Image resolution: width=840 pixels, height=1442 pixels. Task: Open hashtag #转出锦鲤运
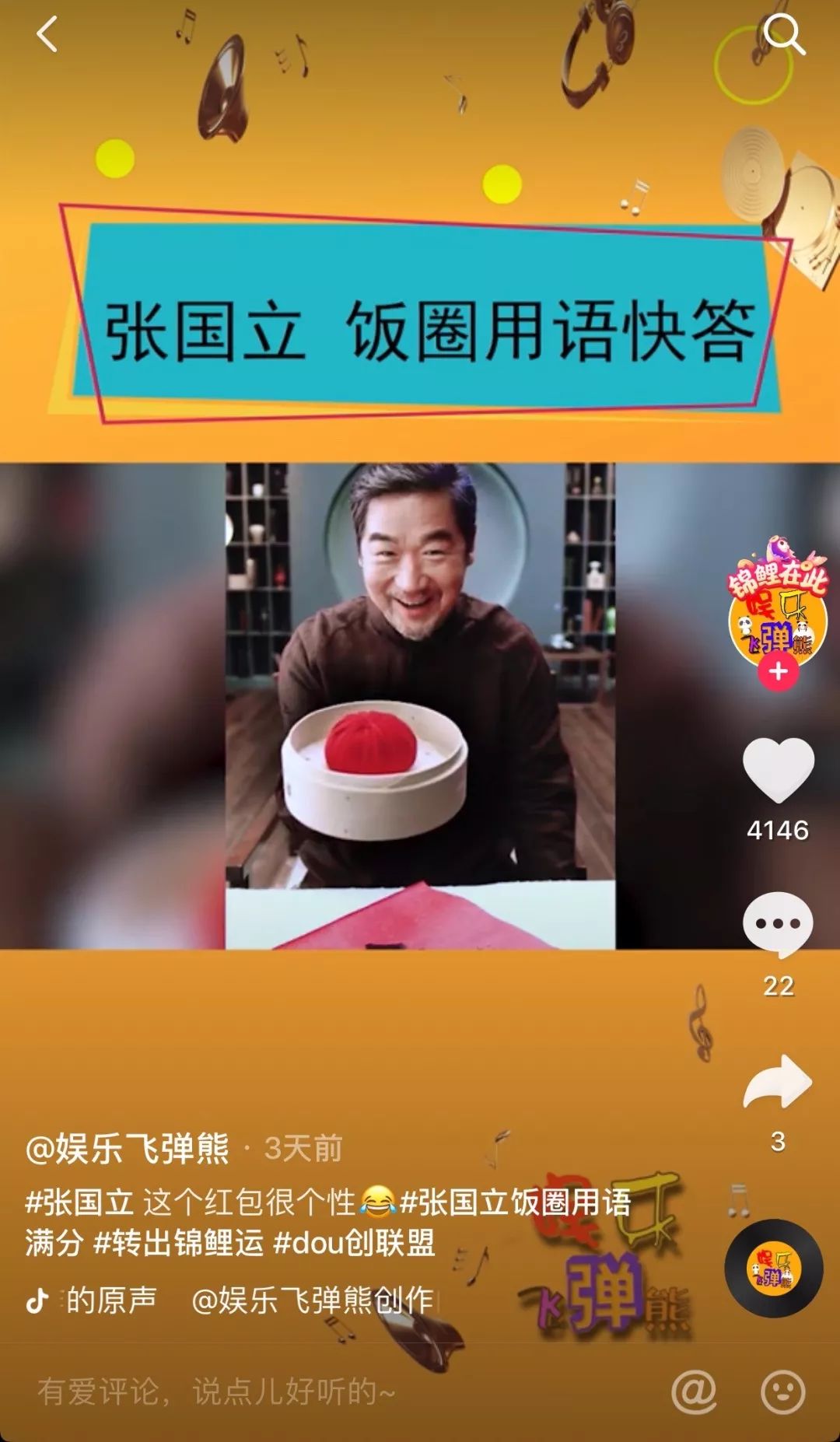179,1243
